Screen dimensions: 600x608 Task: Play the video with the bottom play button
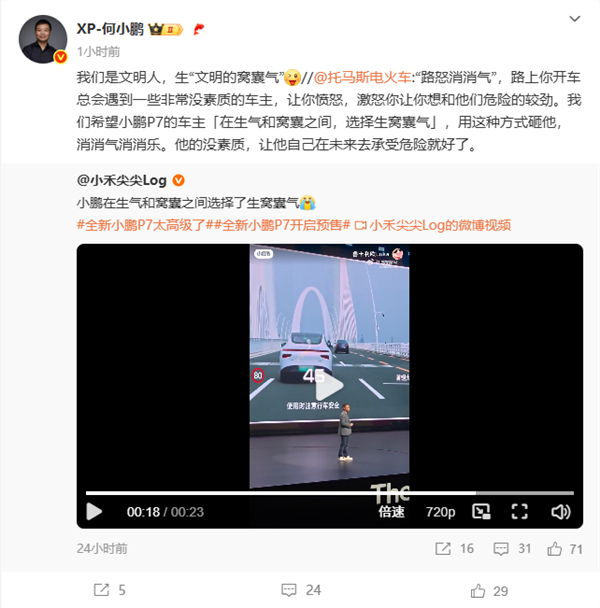(94, 511)
